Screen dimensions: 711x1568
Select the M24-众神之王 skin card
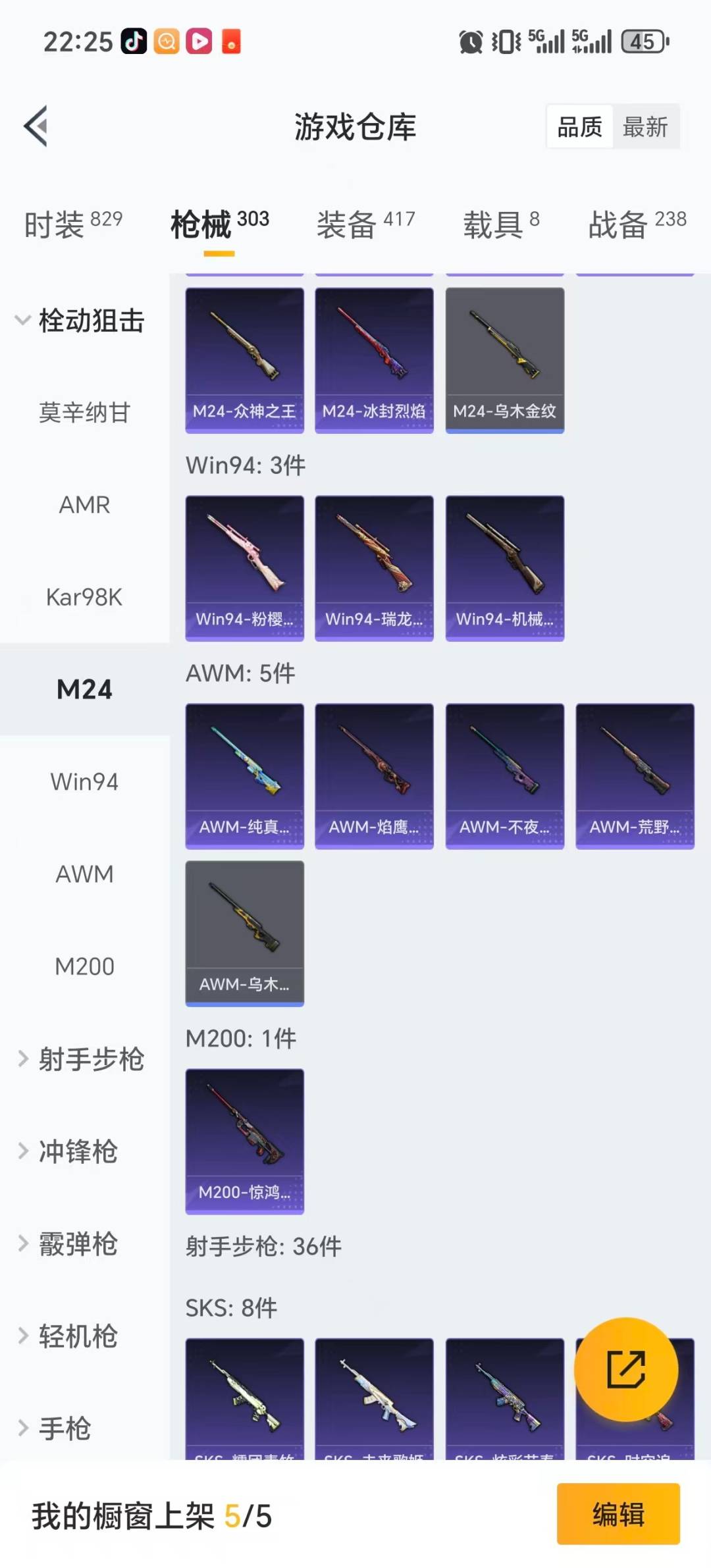pyautogui.click(x=244, y=359)
